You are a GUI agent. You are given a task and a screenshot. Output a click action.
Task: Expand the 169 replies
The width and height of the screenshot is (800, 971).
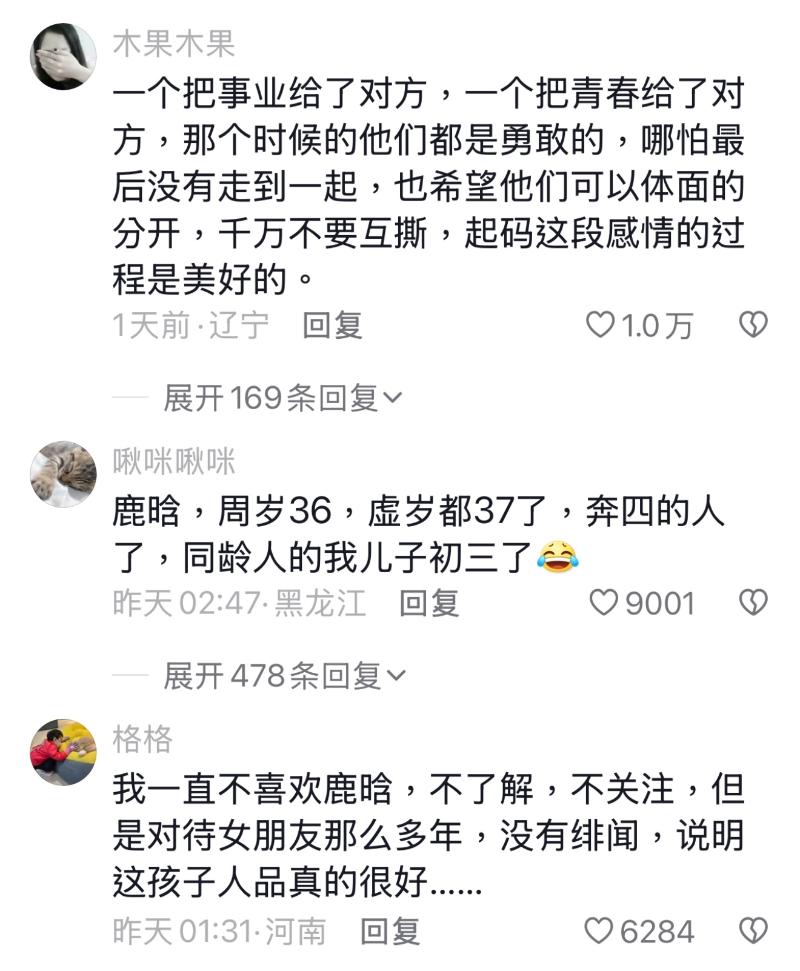tap(283, 399)
